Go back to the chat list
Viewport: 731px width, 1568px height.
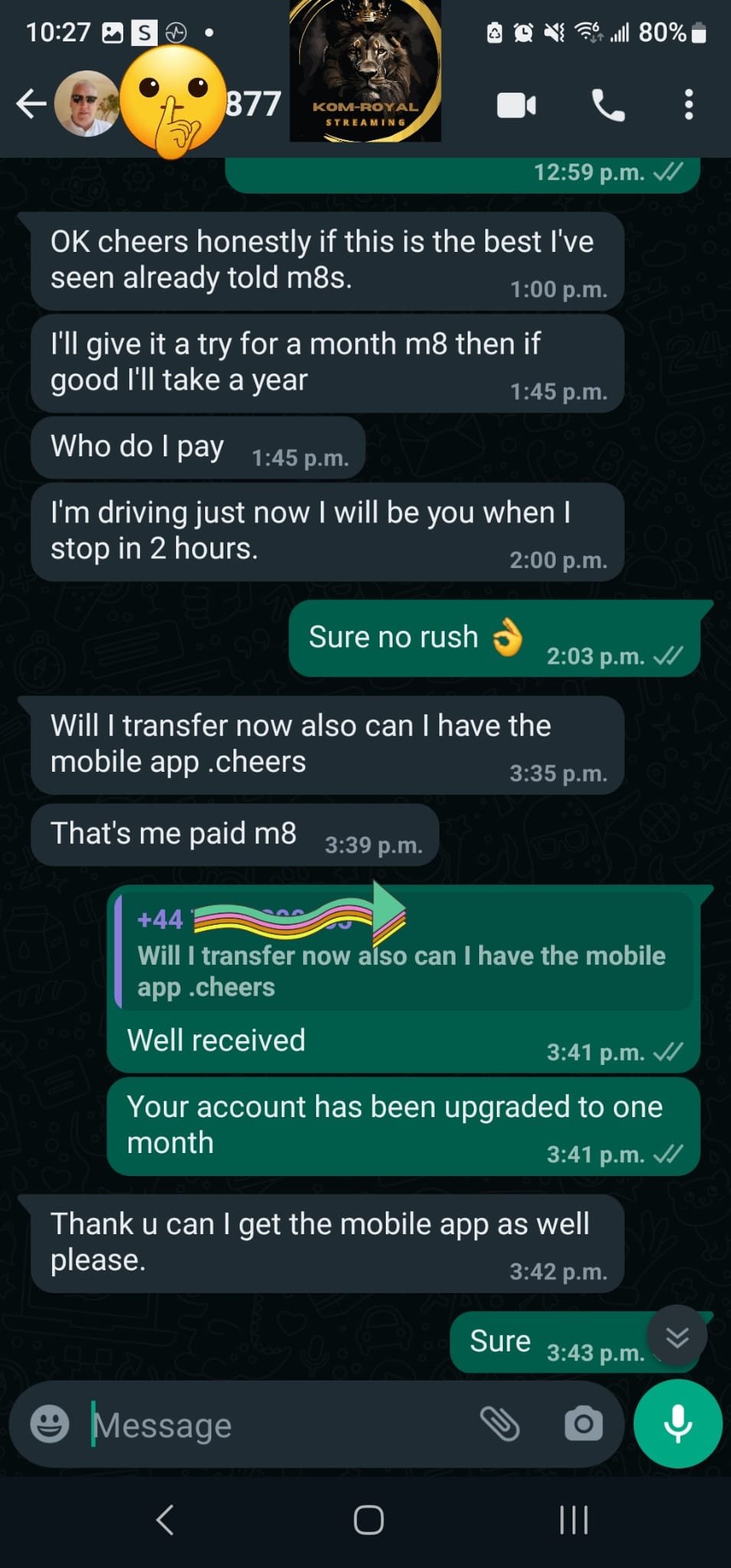(x=31, y=104)
